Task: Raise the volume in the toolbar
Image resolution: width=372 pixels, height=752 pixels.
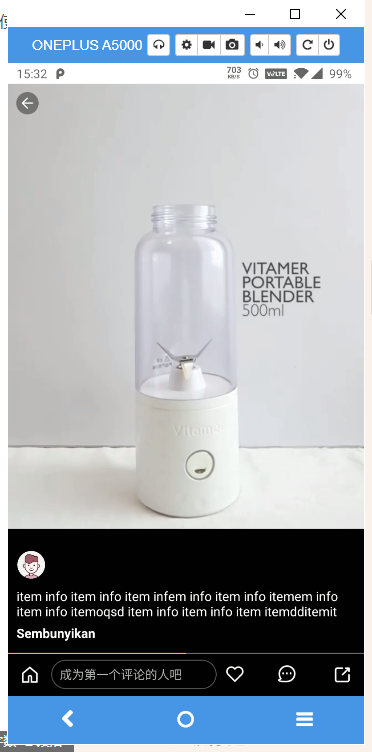Action: pos(280,45)
